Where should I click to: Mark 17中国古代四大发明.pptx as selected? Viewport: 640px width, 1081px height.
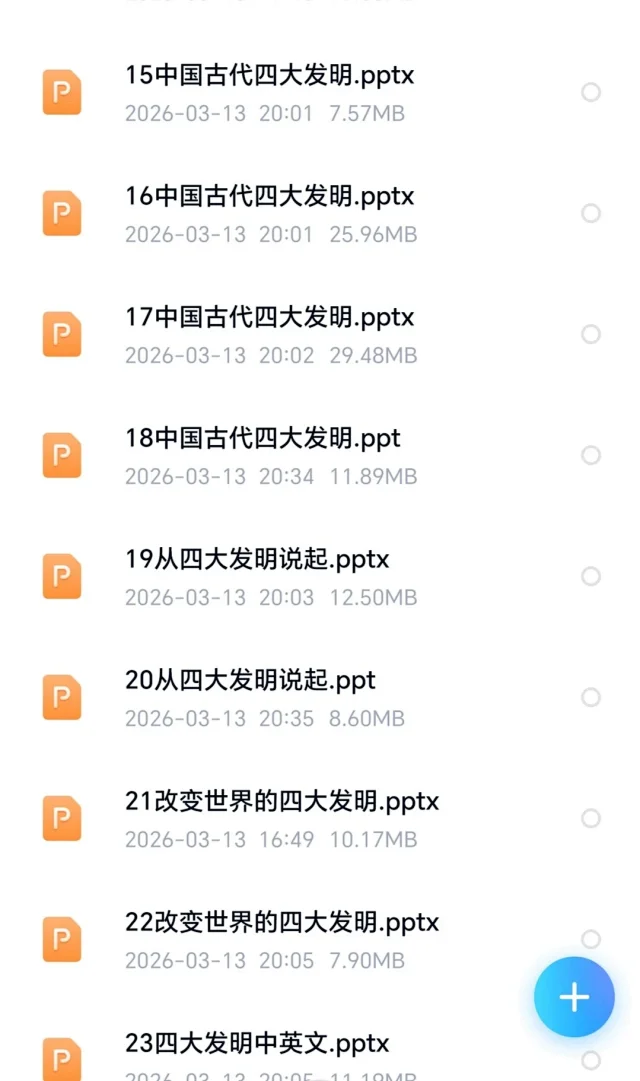pos(591,334)
